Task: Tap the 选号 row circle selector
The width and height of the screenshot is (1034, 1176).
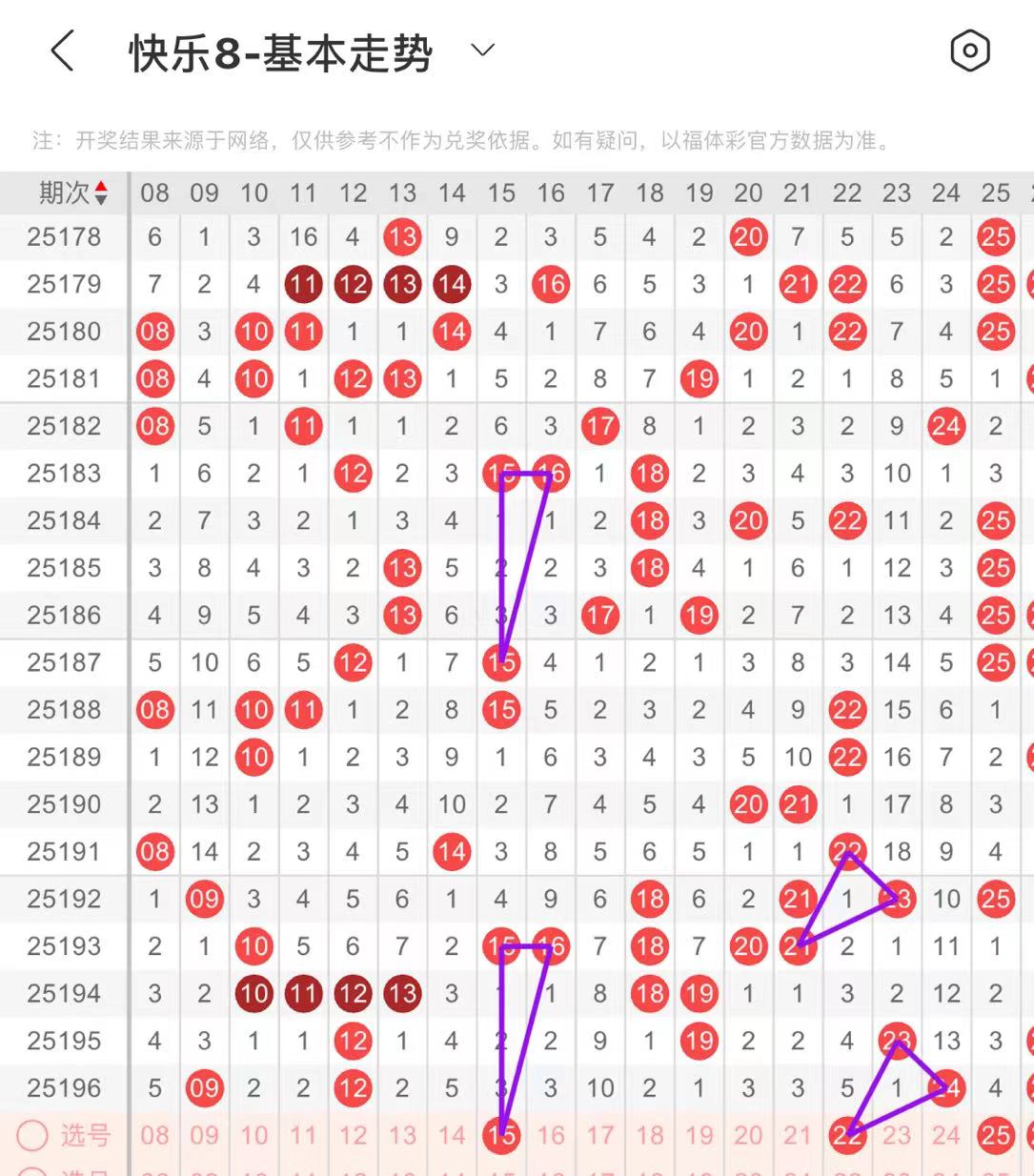Action: (x=32, y=1135)
